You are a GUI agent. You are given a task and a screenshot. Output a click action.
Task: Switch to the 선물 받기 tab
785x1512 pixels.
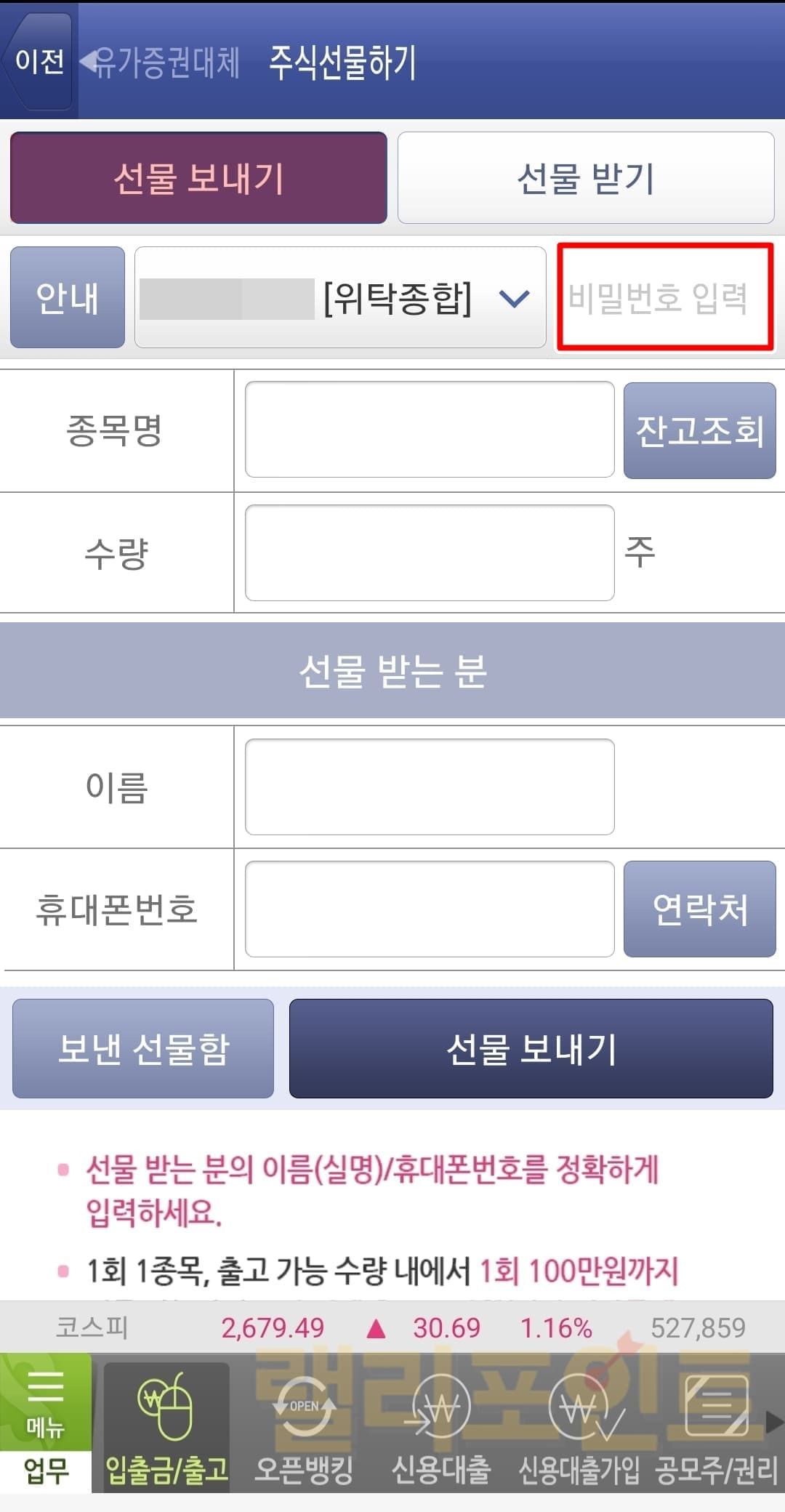(x=586, y=178)
